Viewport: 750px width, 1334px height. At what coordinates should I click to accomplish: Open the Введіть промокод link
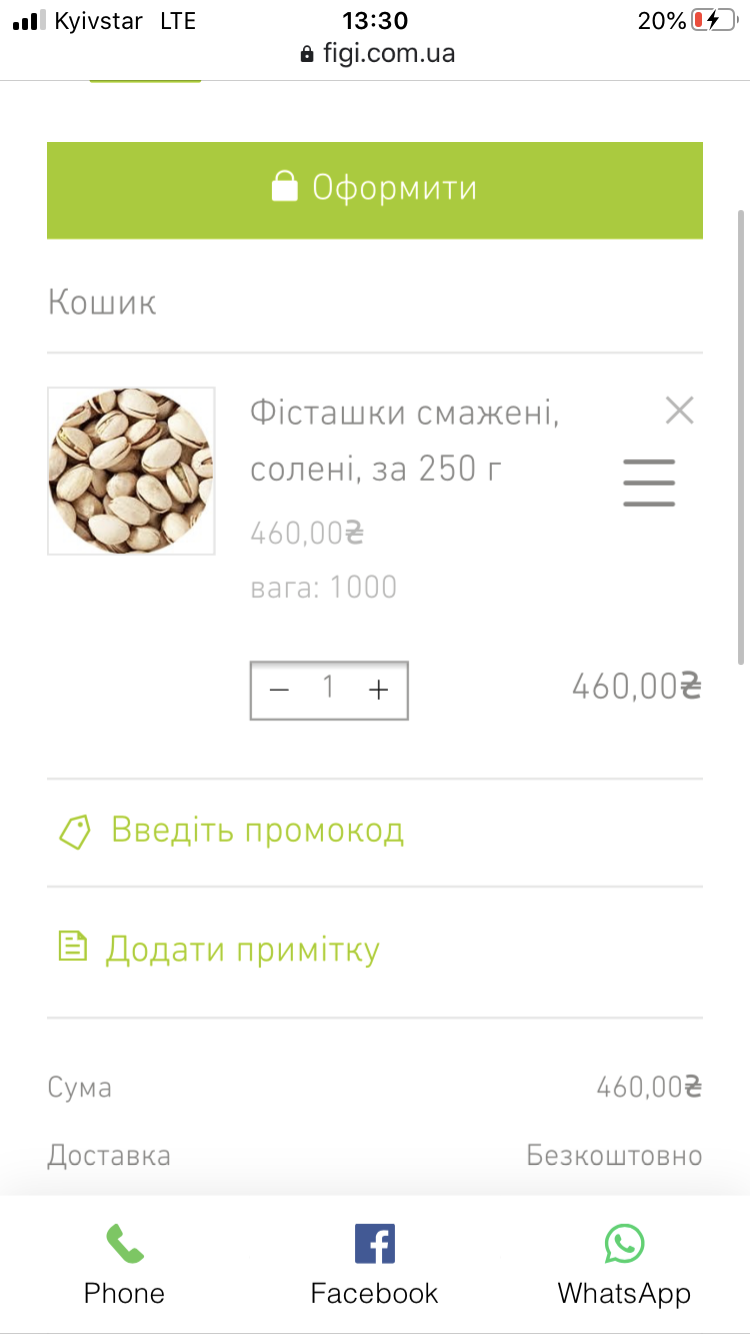[x=231, y=831]
